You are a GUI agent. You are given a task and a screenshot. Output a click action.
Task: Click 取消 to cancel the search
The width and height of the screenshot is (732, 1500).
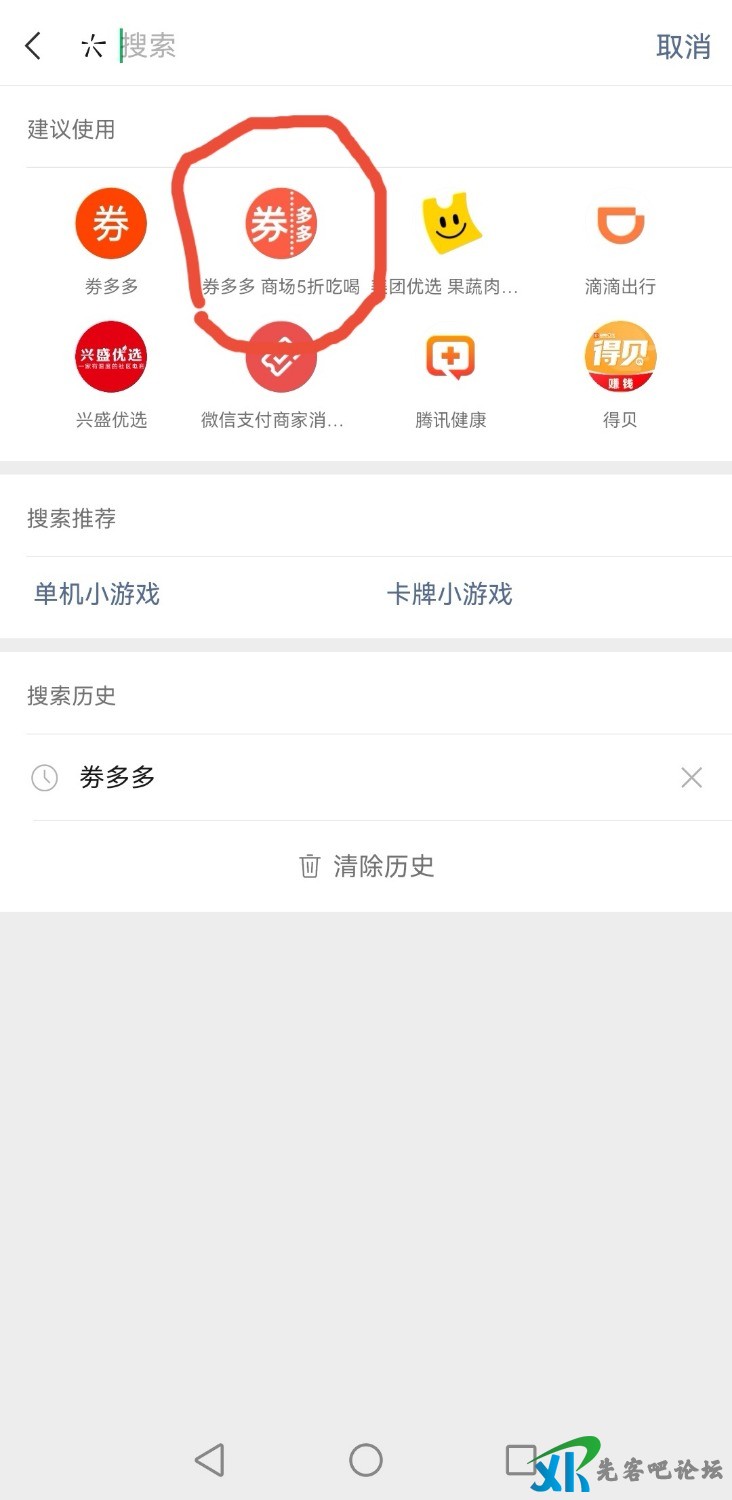(x=683, y=45)
